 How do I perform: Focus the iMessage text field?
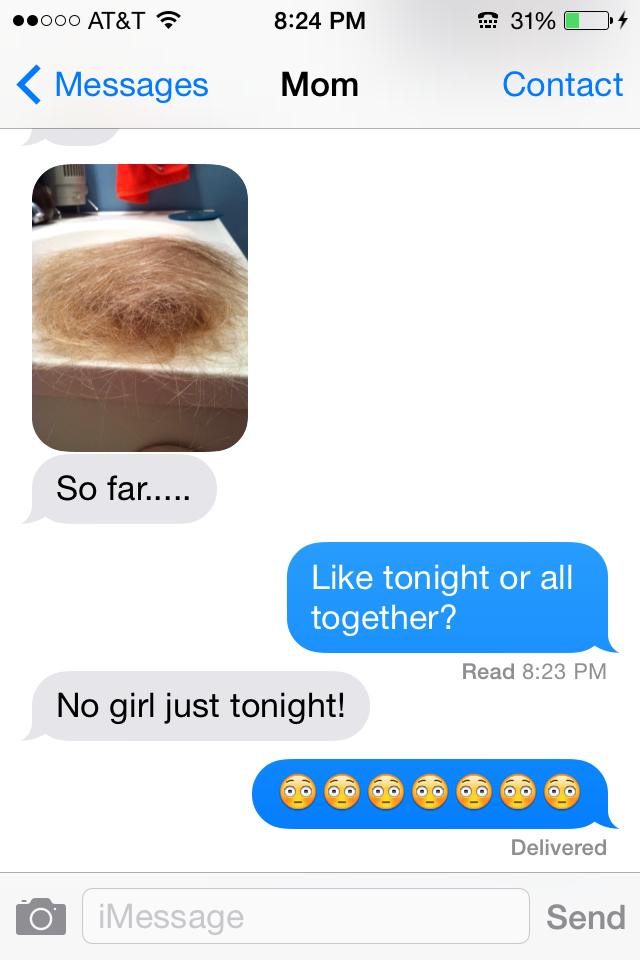pyautogui.click(x=305, y=916)
